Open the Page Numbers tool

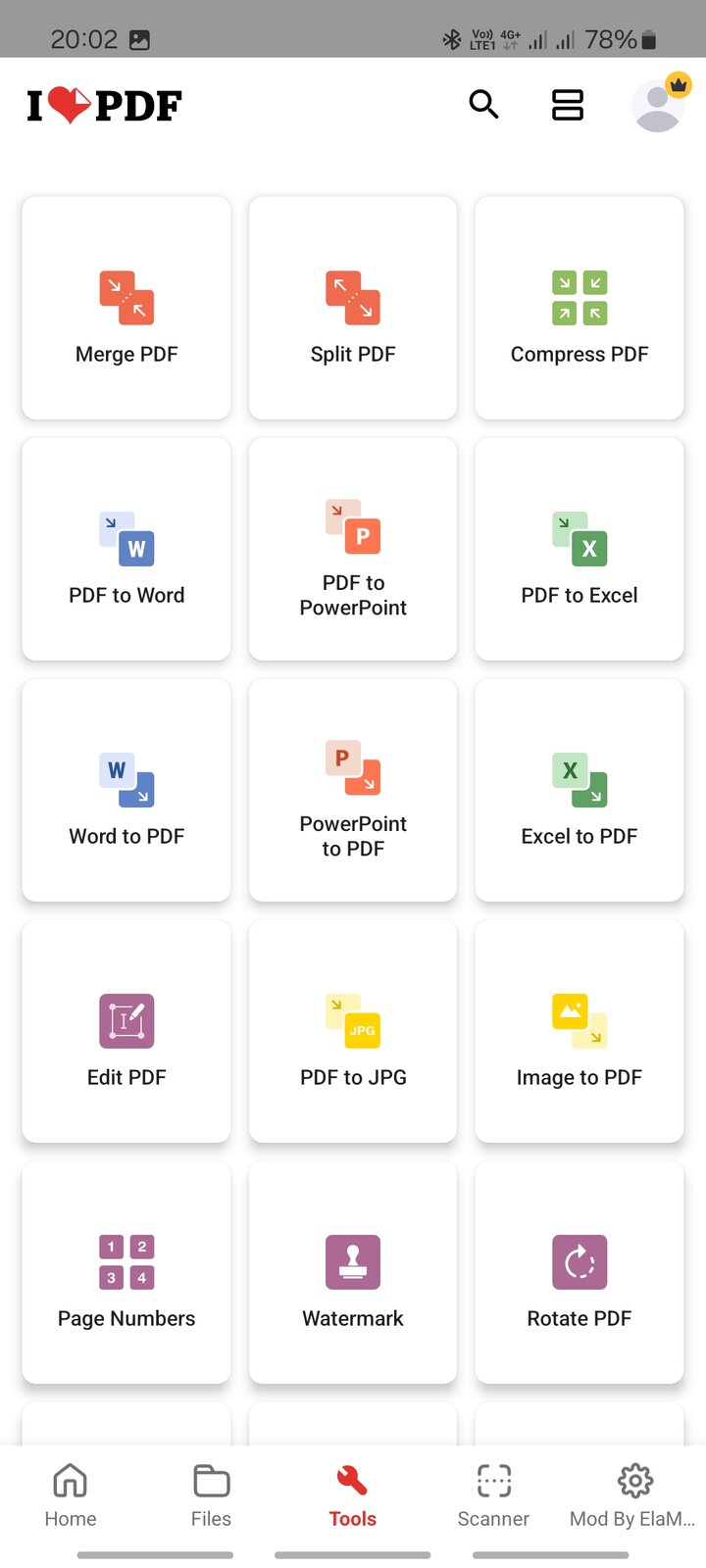coord(126,1272)
